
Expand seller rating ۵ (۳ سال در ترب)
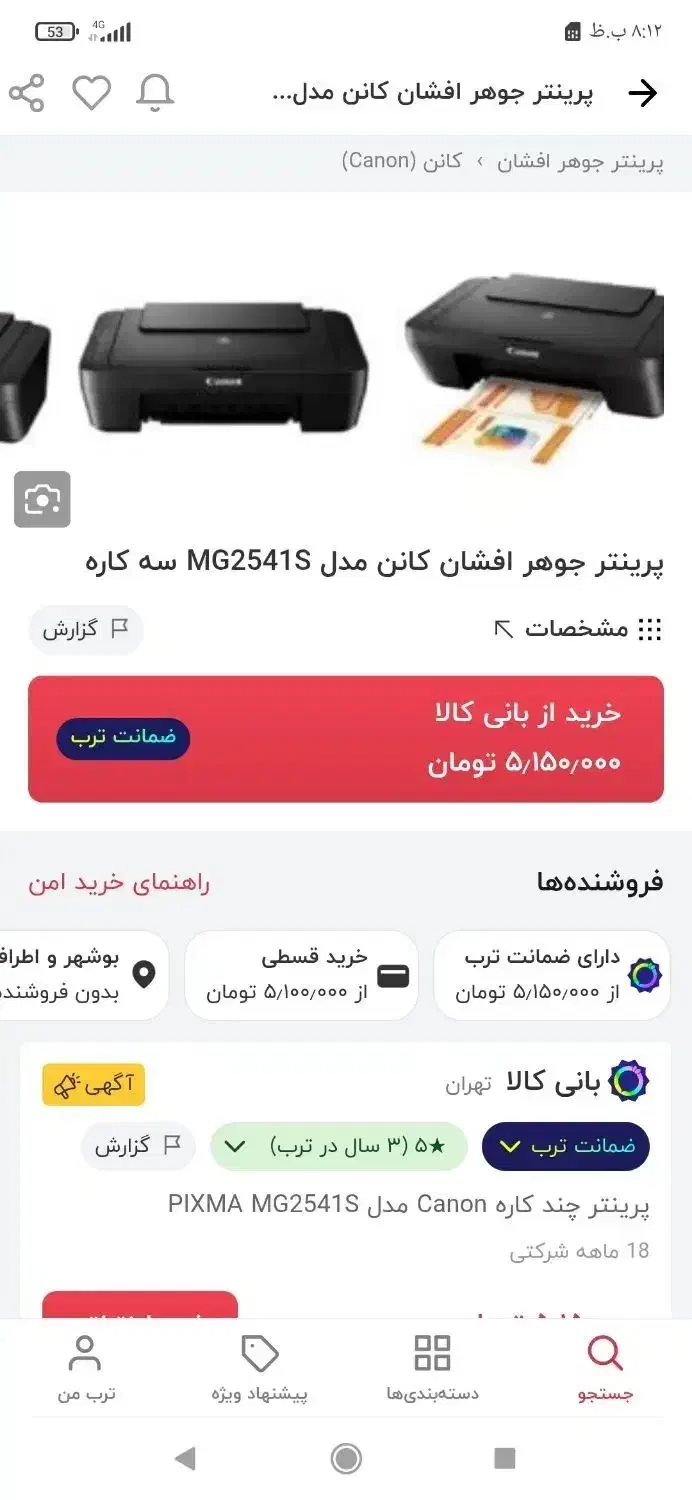coord(338,1146)
